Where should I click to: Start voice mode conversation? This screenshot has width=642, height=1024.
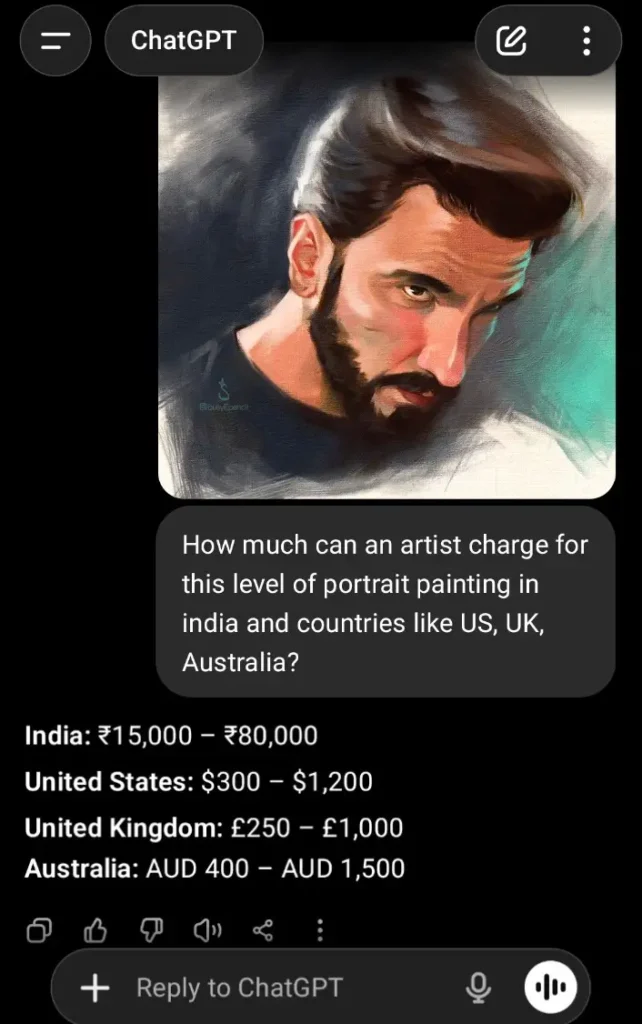pos(551,988)
